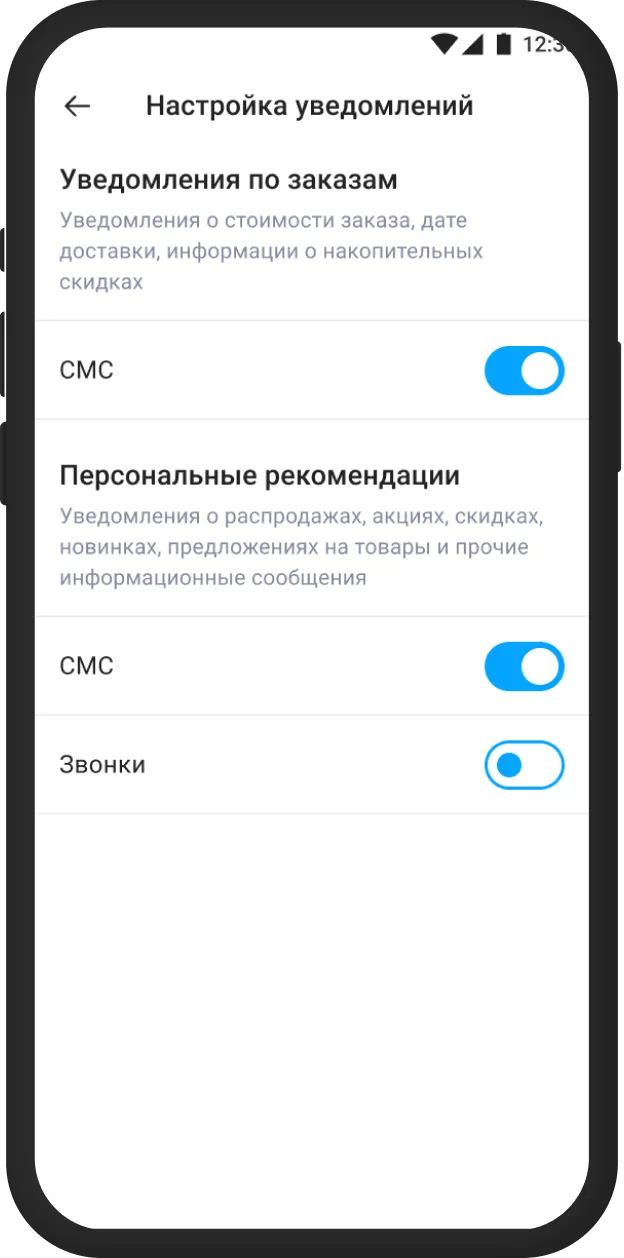Go back from Настройка уведомлений
This screenshot has height=1258, width=624.
77,106
